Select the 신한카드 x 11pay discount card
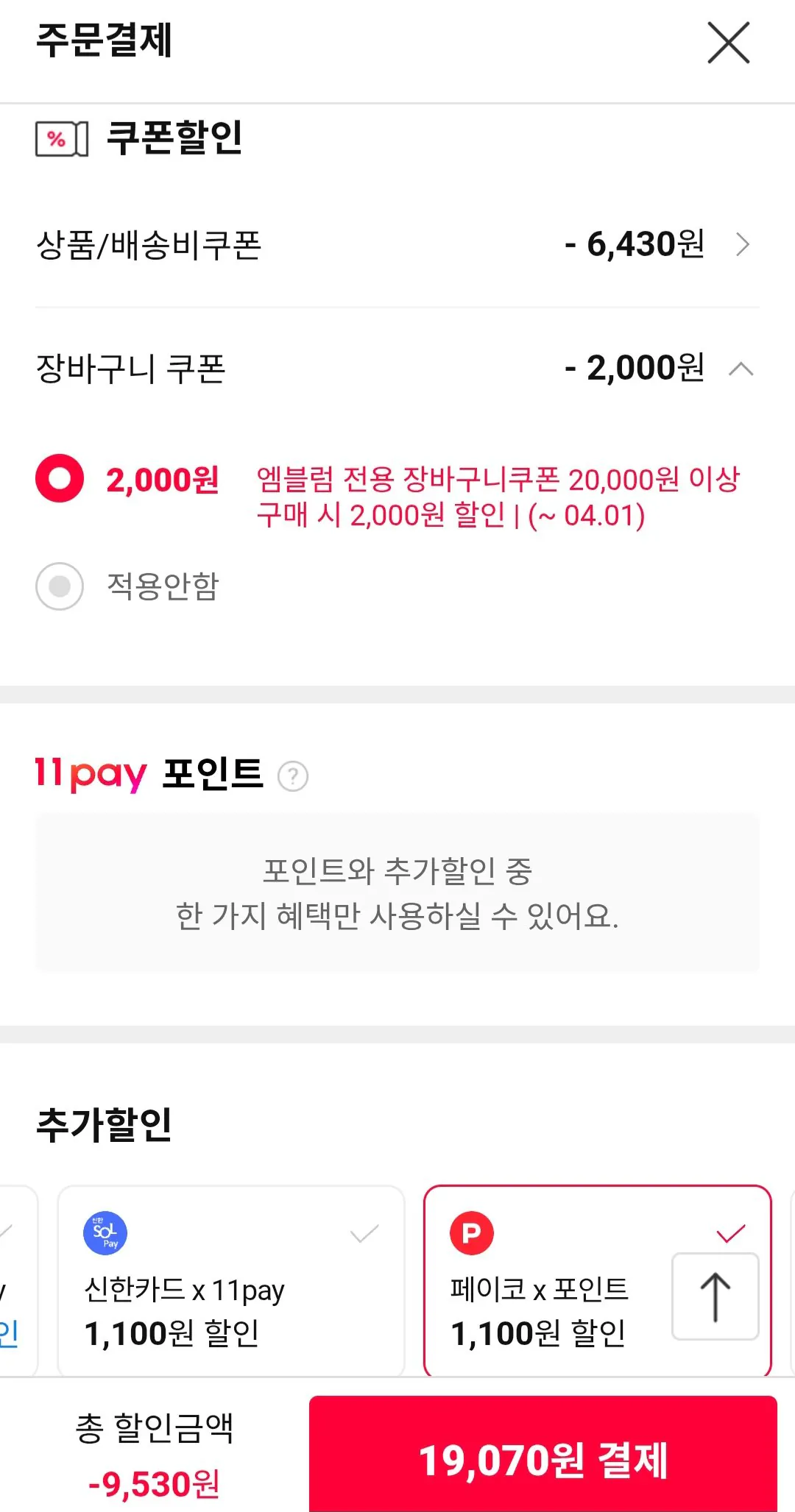 tap(231, 1280)
